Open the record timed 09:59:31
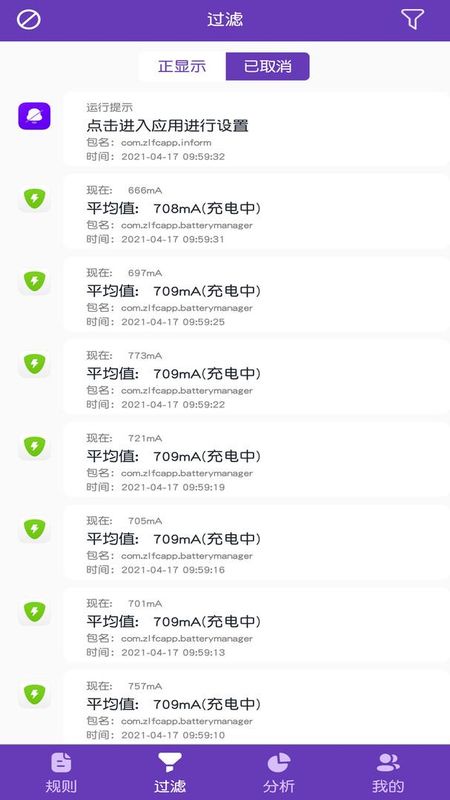450x800 pixels. pyautogui.click(x=257, y=212)
